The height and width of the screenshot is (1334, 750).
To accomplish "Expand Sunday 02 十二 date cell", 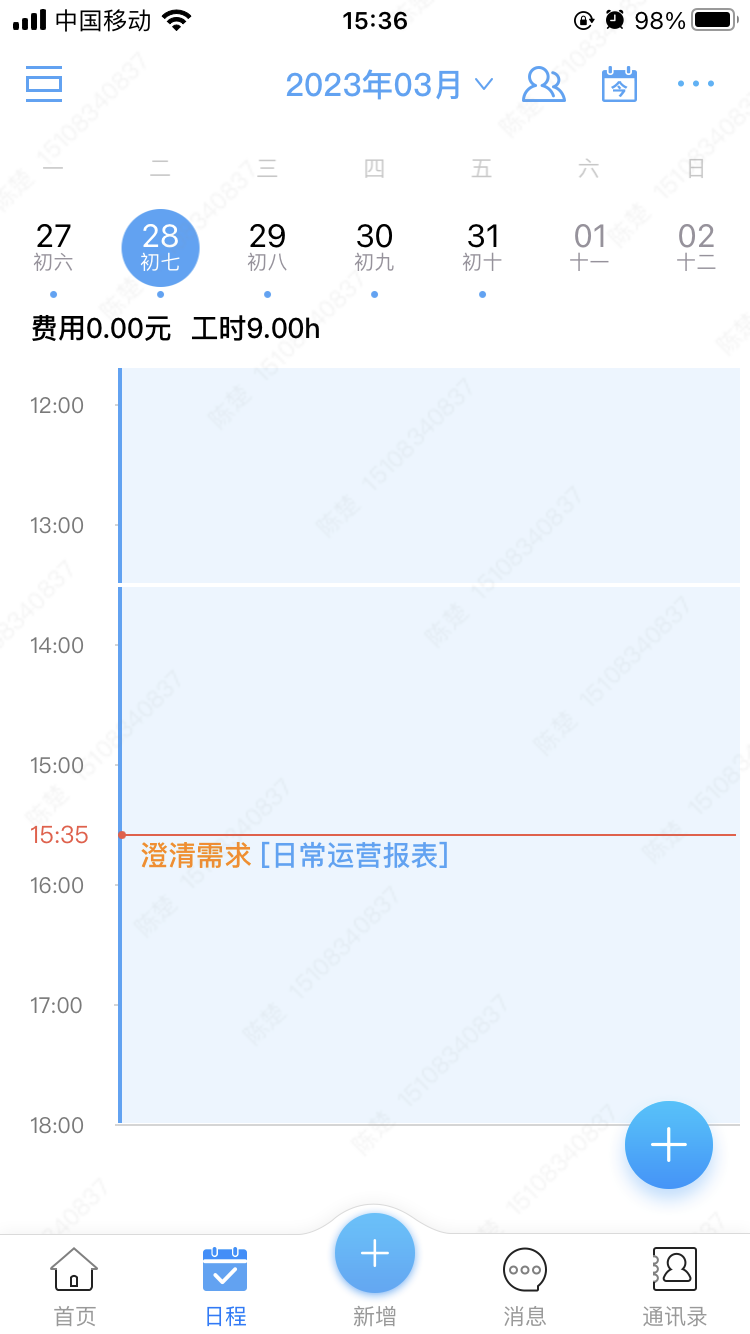I will 696,246.
